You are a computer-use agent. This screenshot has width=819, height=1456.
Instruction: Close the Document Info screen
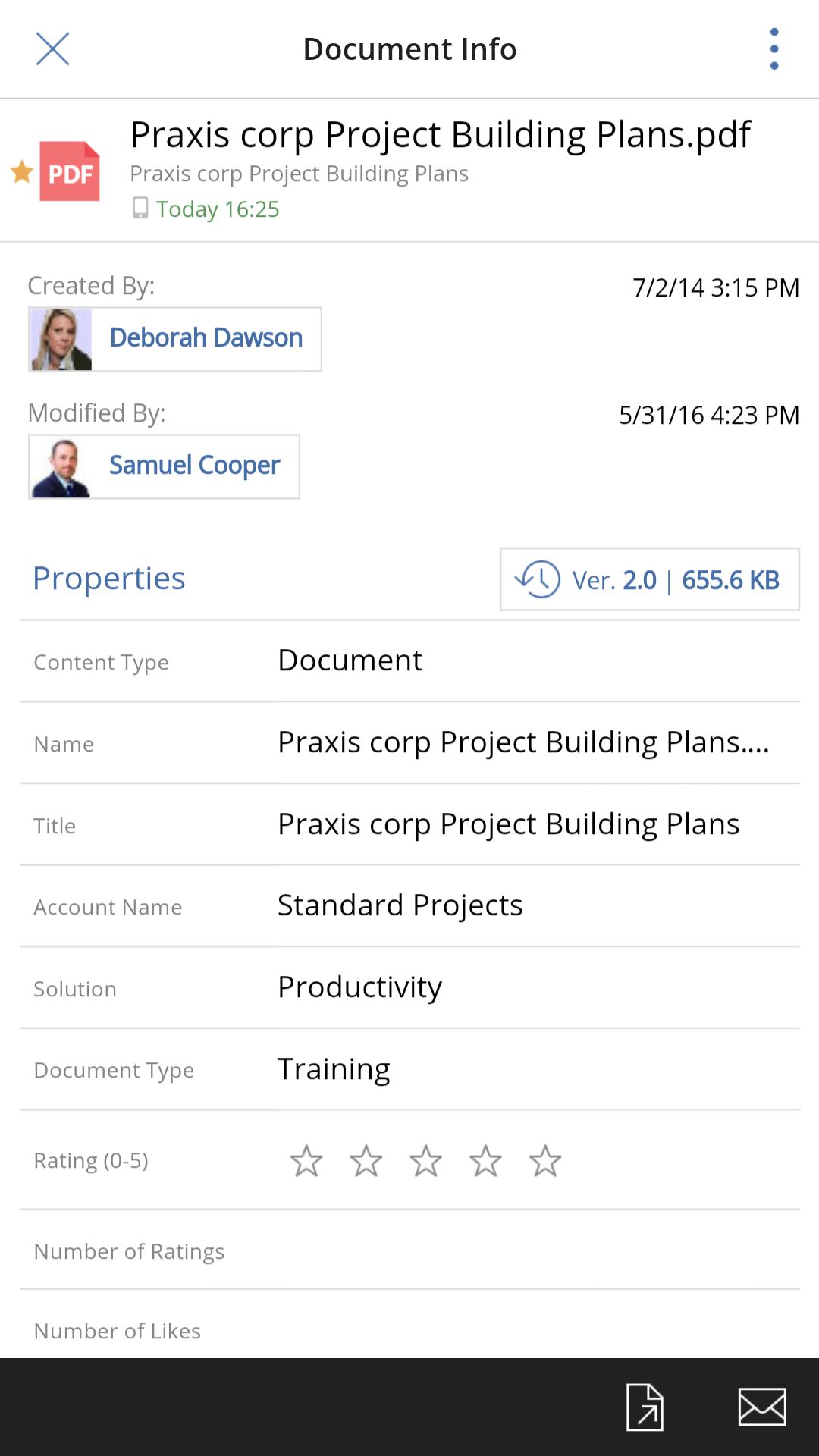pyautogui.click(x=52, y=49)
